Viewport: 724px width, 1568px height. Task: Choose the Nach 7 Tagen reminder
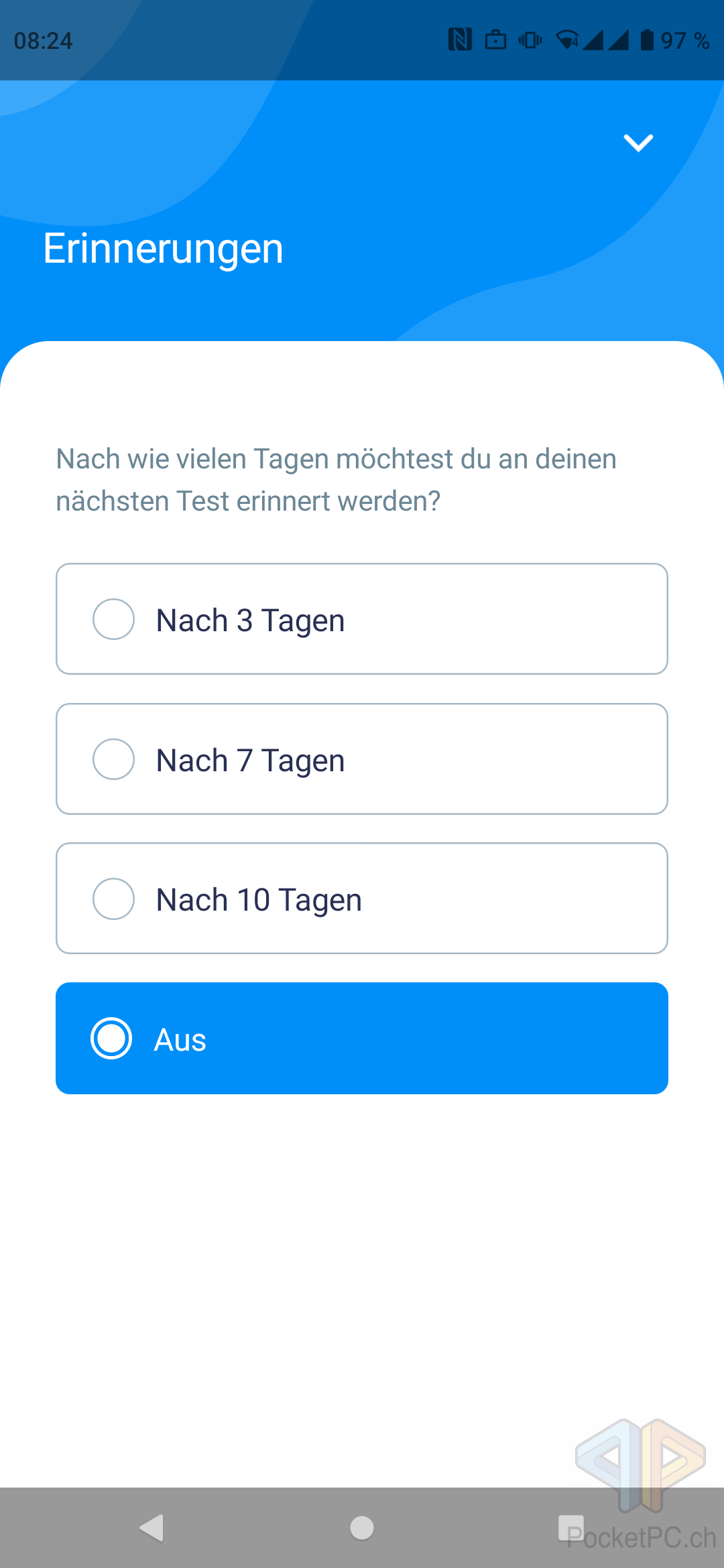click(x=361, y=759)
